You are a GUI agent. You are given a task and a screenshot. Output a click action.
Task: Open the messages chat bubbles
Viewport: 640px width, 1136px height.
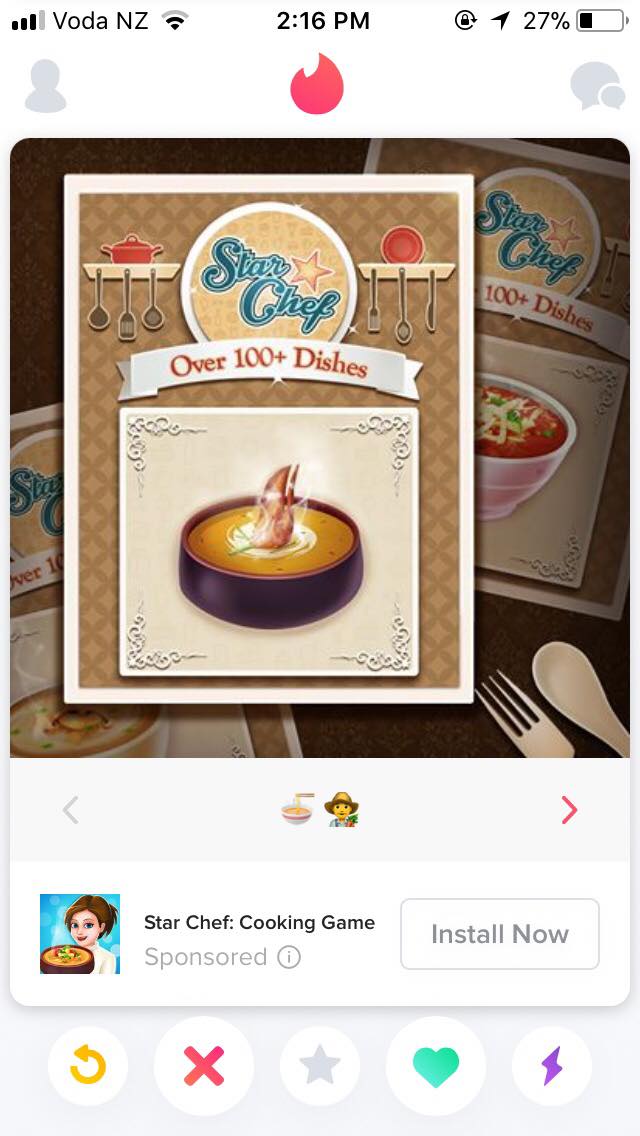tap(597, 87)
